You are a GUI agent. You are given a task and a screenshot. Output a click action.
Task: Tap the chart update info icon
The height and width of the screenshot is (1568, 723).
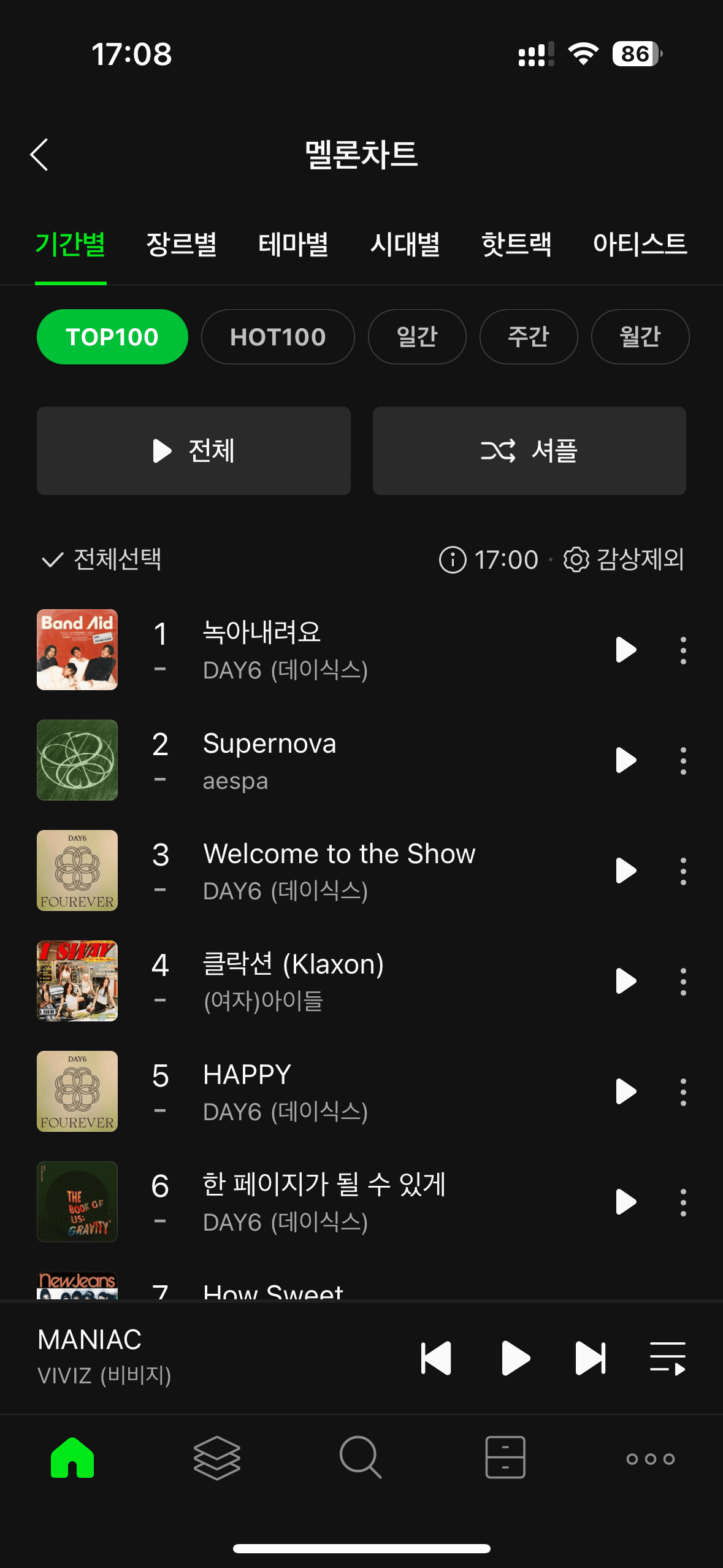(452, 560)
